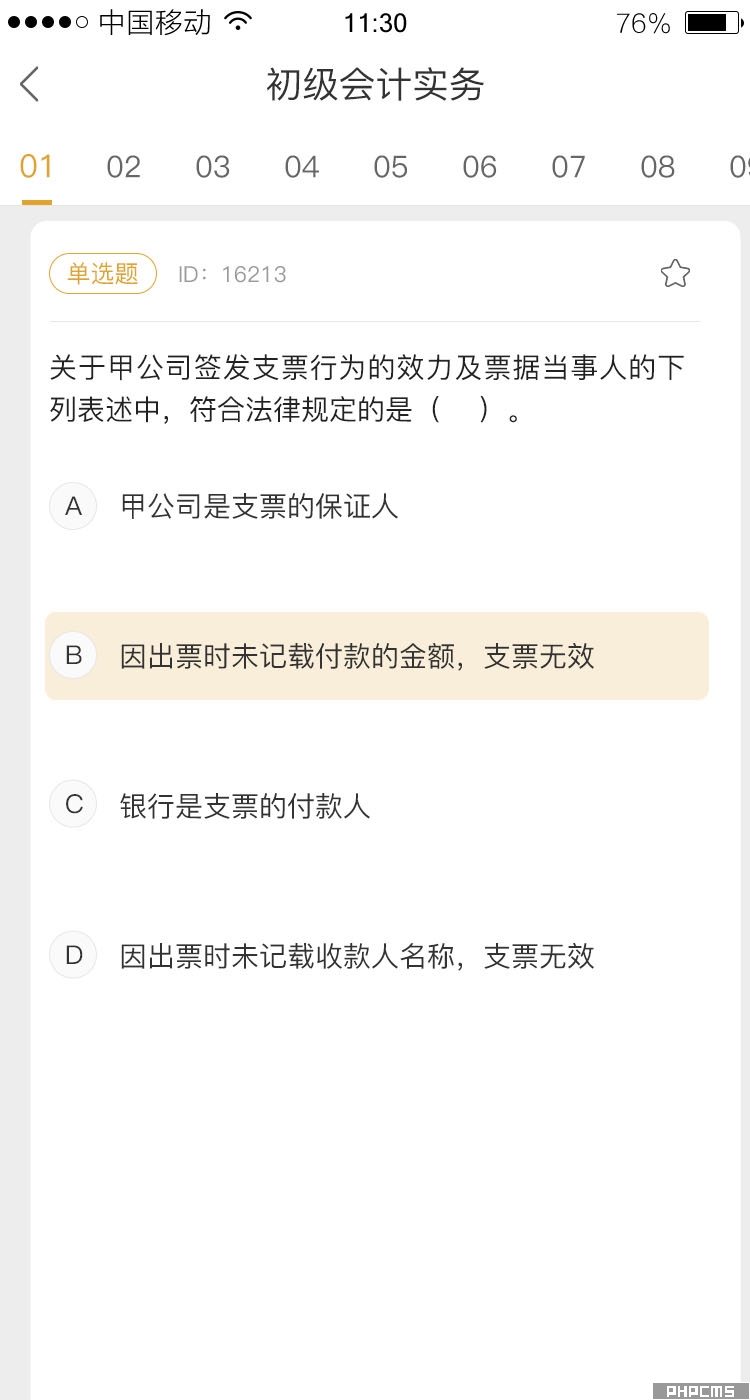Jump to question tab 04
Image resolution: width=750 pixels, height=1400 pixels.
click(302, 167)
